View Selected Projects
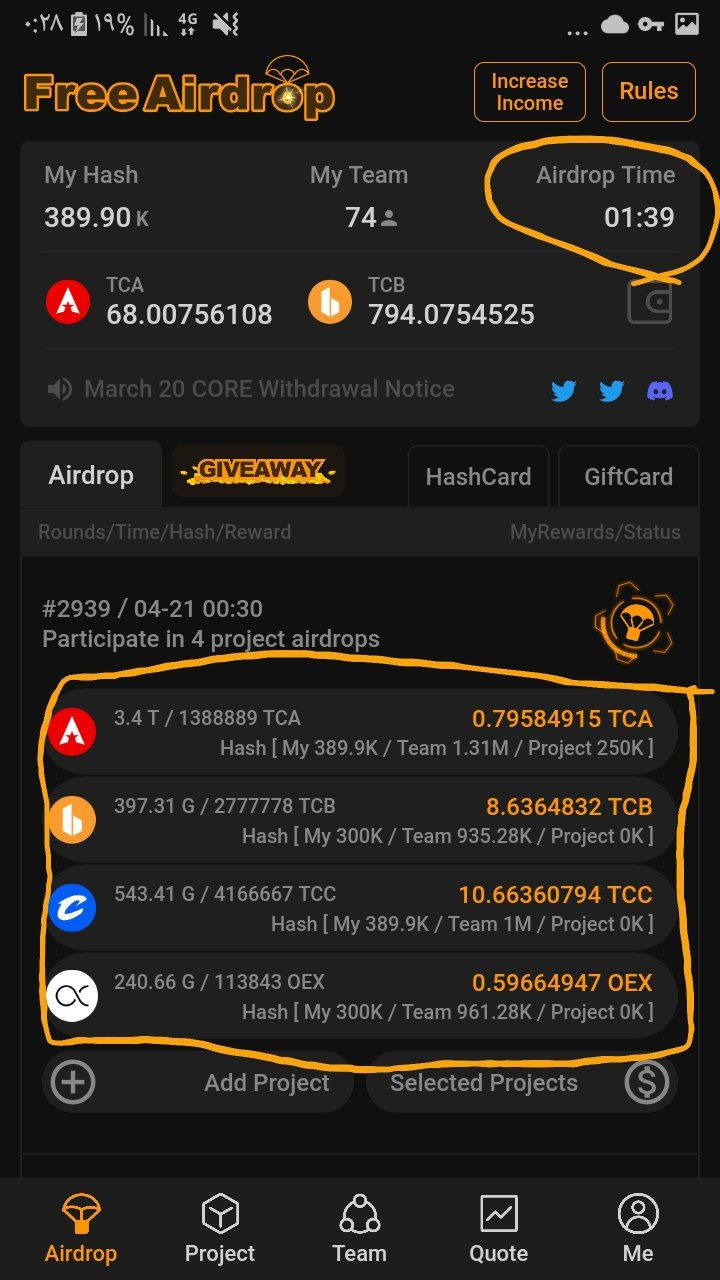 522,1083
